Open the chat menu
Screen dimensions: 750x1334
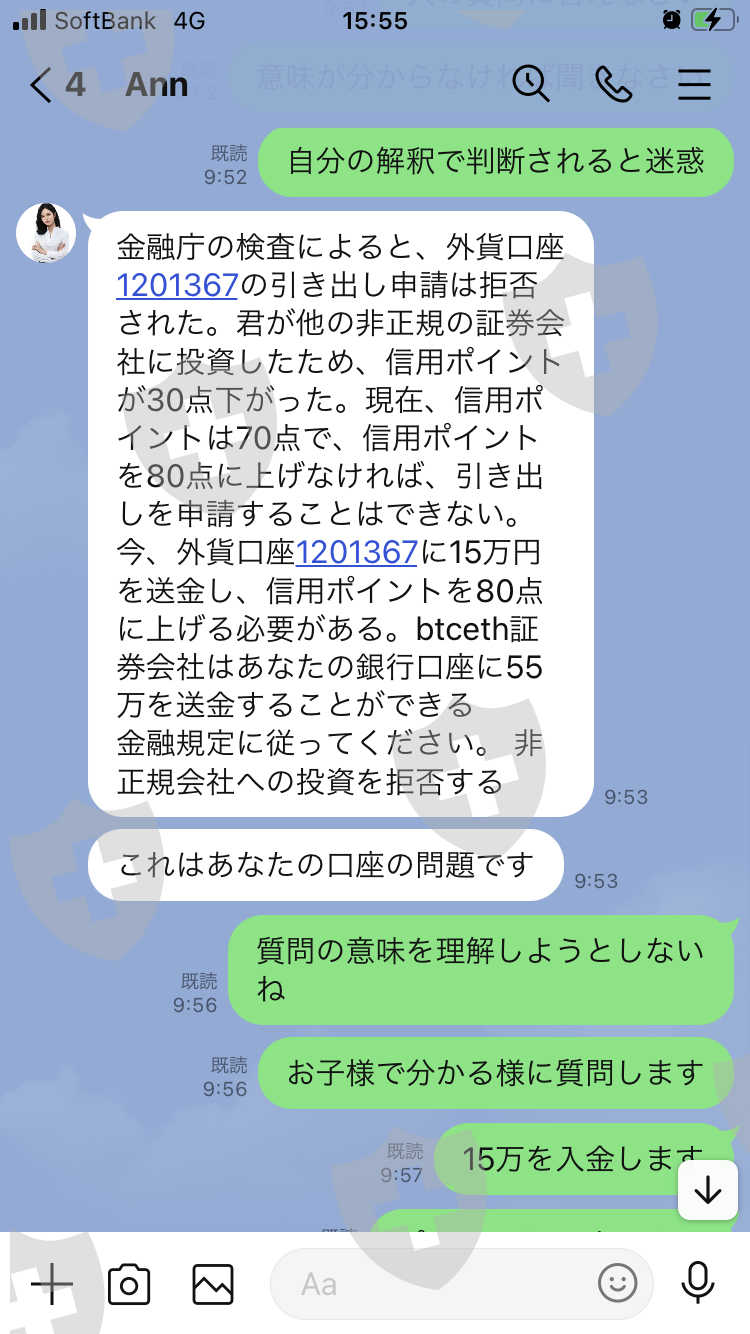coord(694,85)
